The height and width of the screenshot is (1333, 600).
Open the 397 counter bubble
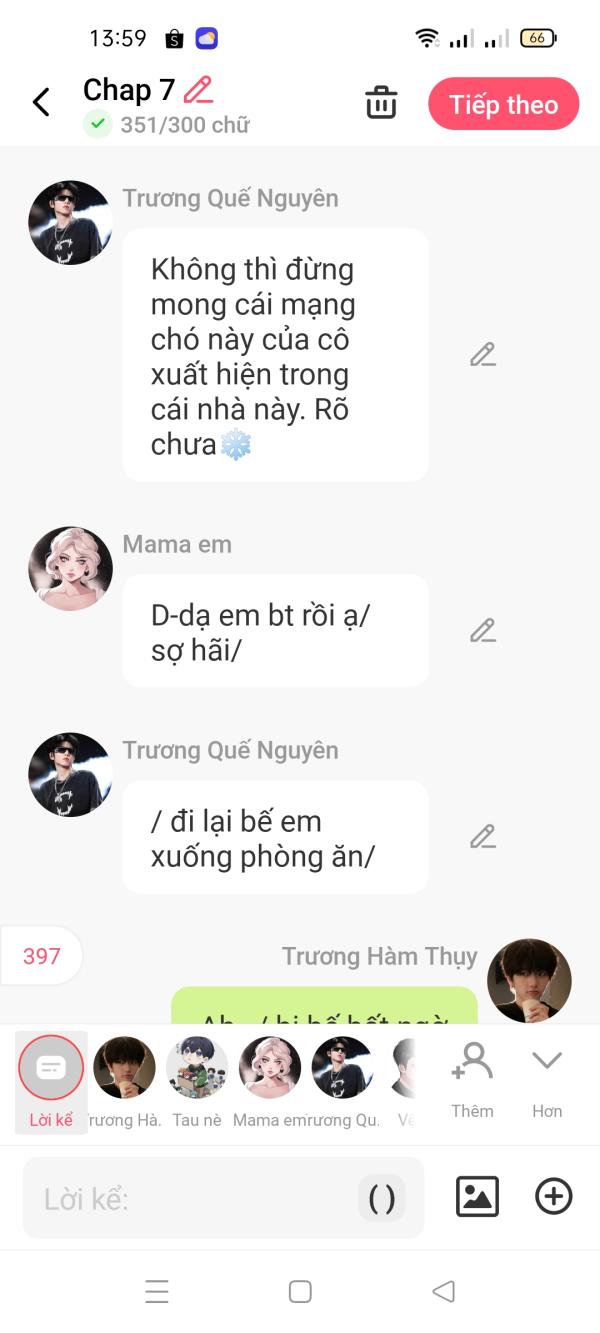coord(41,956)
